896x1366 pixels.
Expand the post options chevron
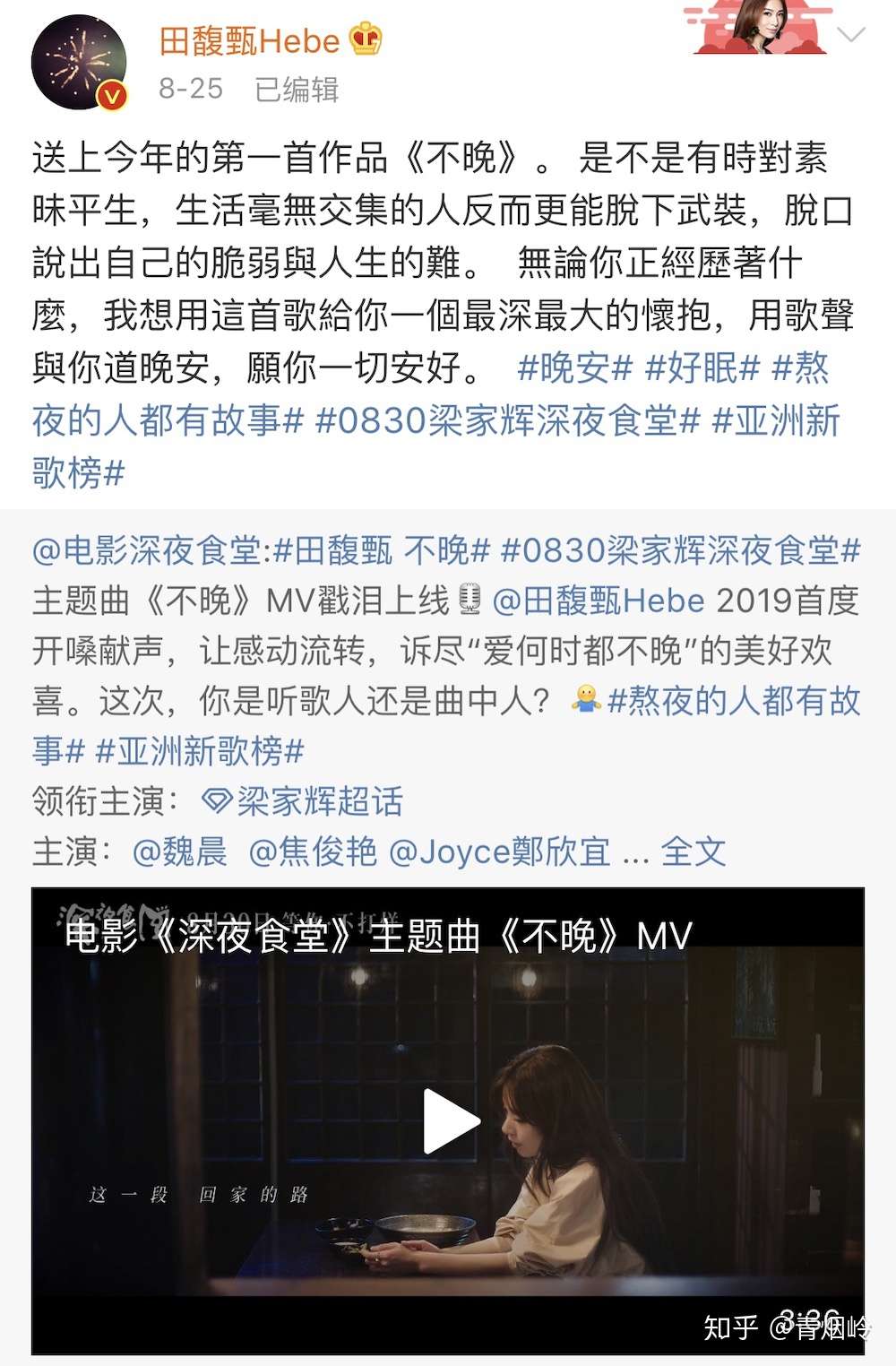click(x=849, y=36)
